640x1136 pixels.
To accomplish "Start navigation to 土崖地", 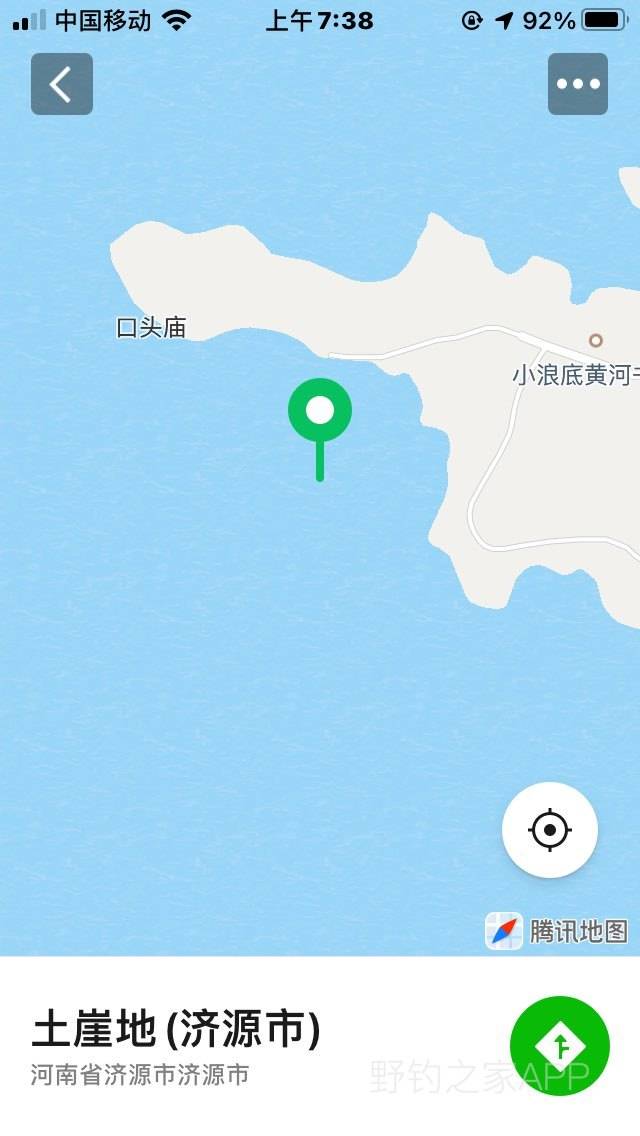I will 560,1046.
